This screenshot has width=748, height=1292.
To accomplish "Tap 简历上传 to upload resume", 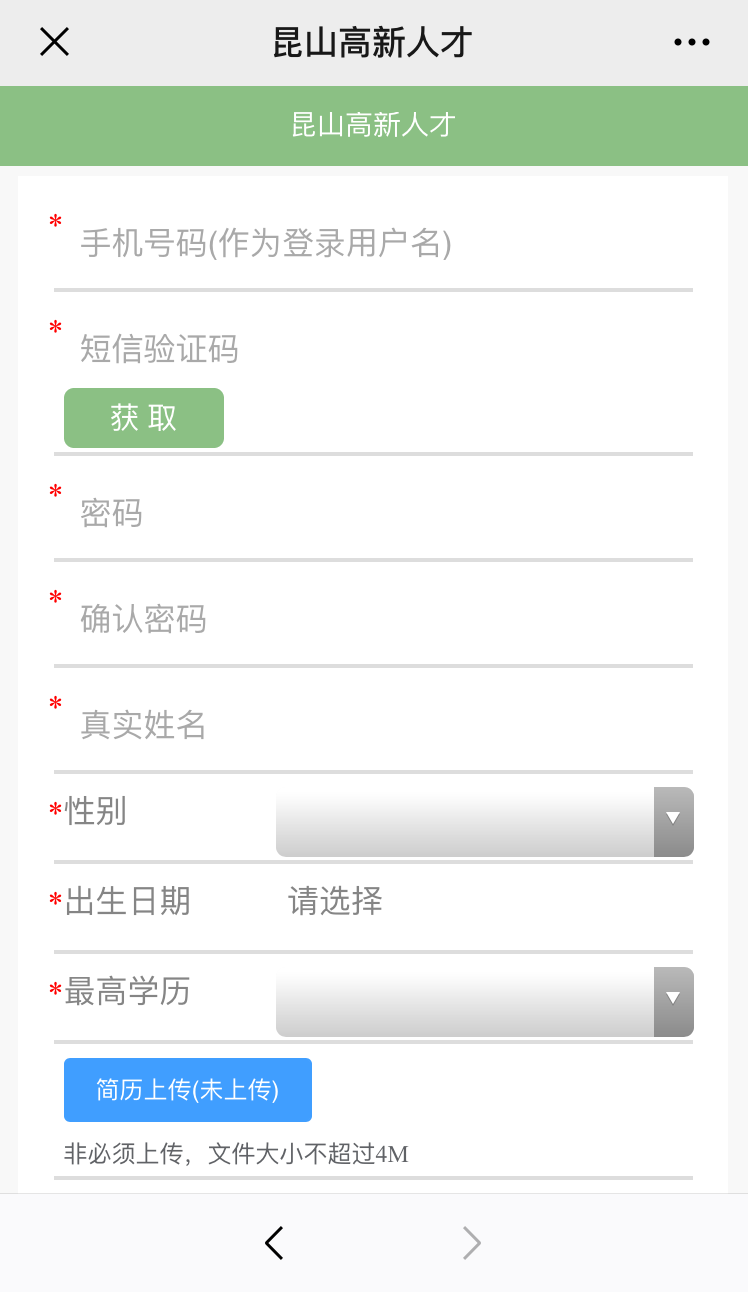I will tap(188, 1090).
